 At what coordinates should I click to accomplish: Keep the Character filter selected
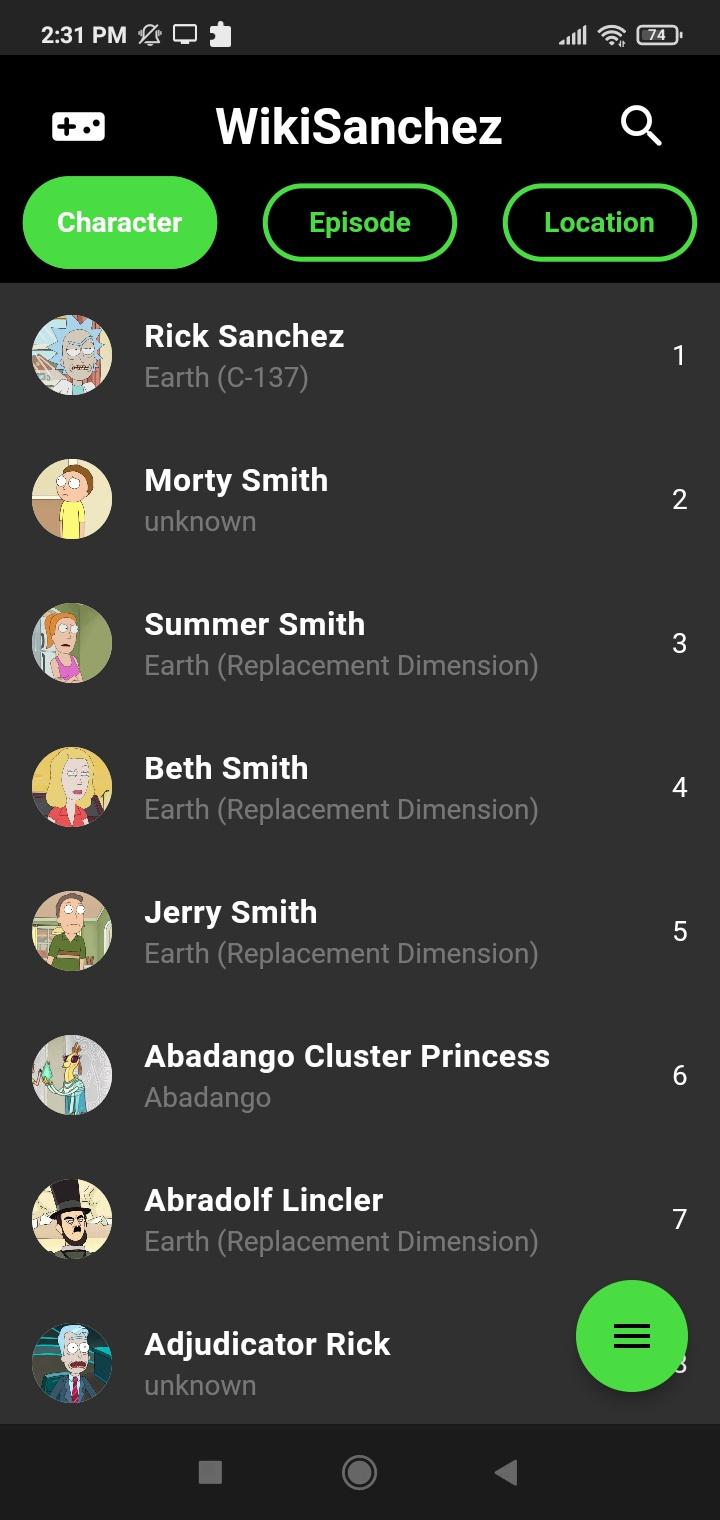point(119,222)
